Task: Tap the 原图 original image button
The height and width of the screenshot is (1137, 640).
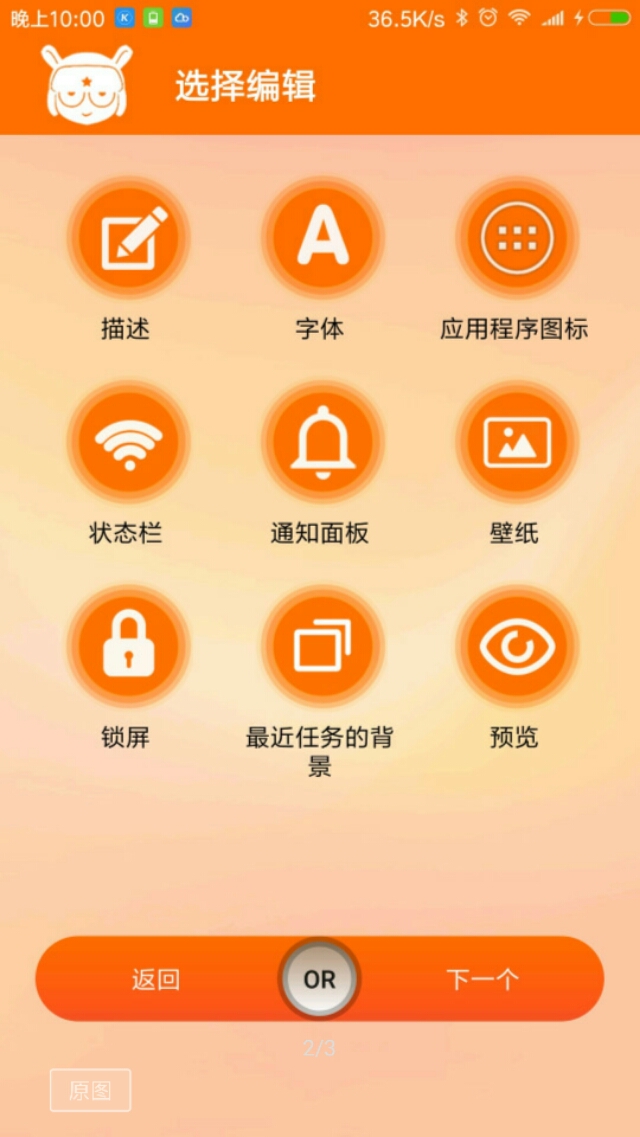Action: (90, 1090)
